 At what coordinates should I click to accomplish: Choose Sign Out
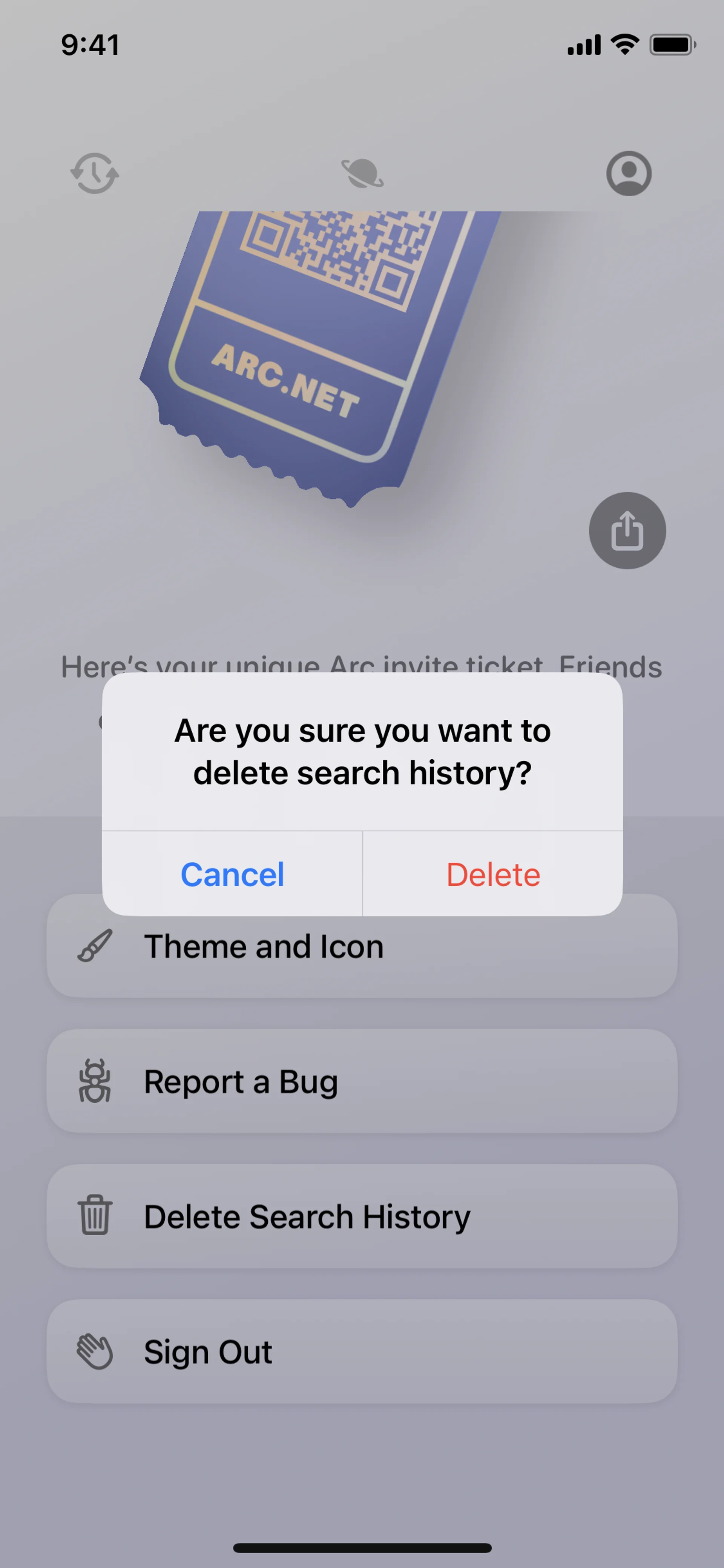click(361, 1352)
